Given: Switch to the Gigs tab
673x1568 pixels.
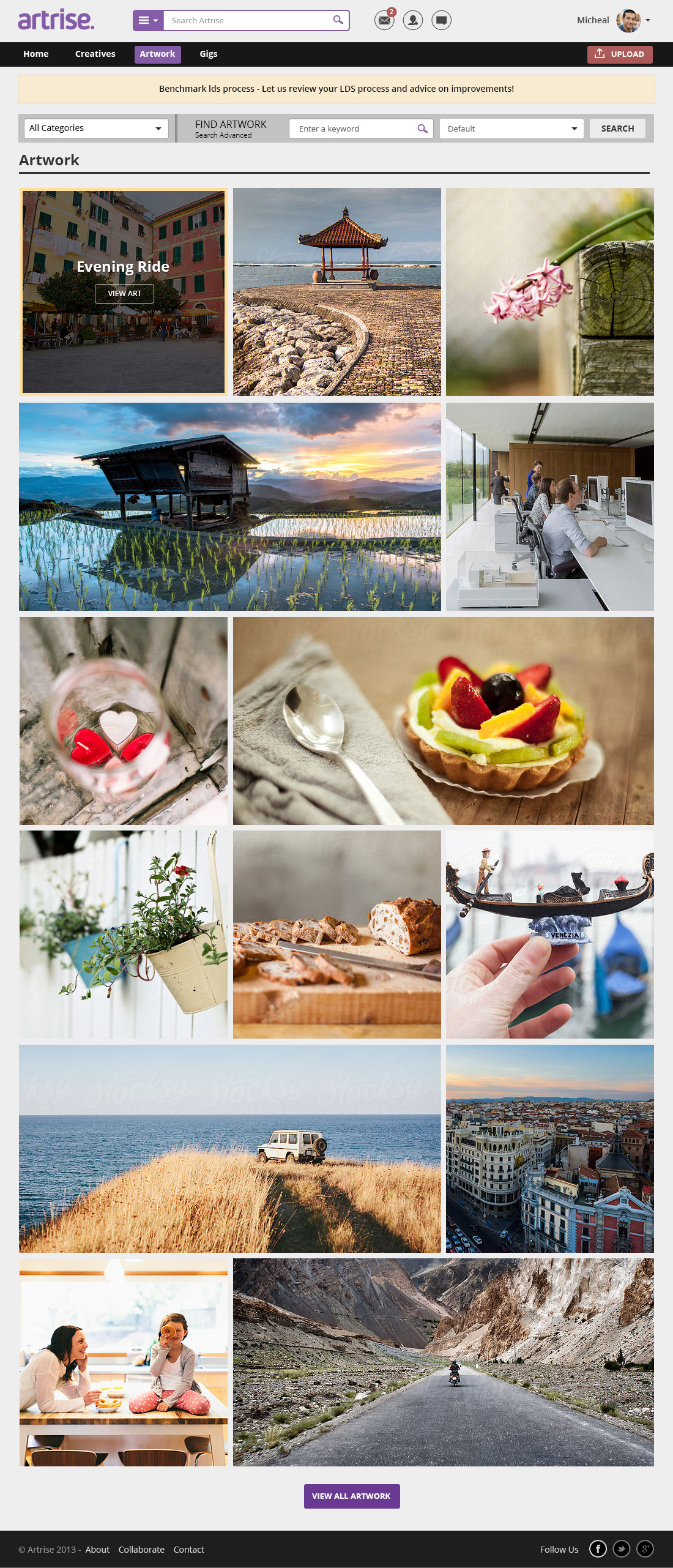Looking at the screenshot, I should (208, 54).
